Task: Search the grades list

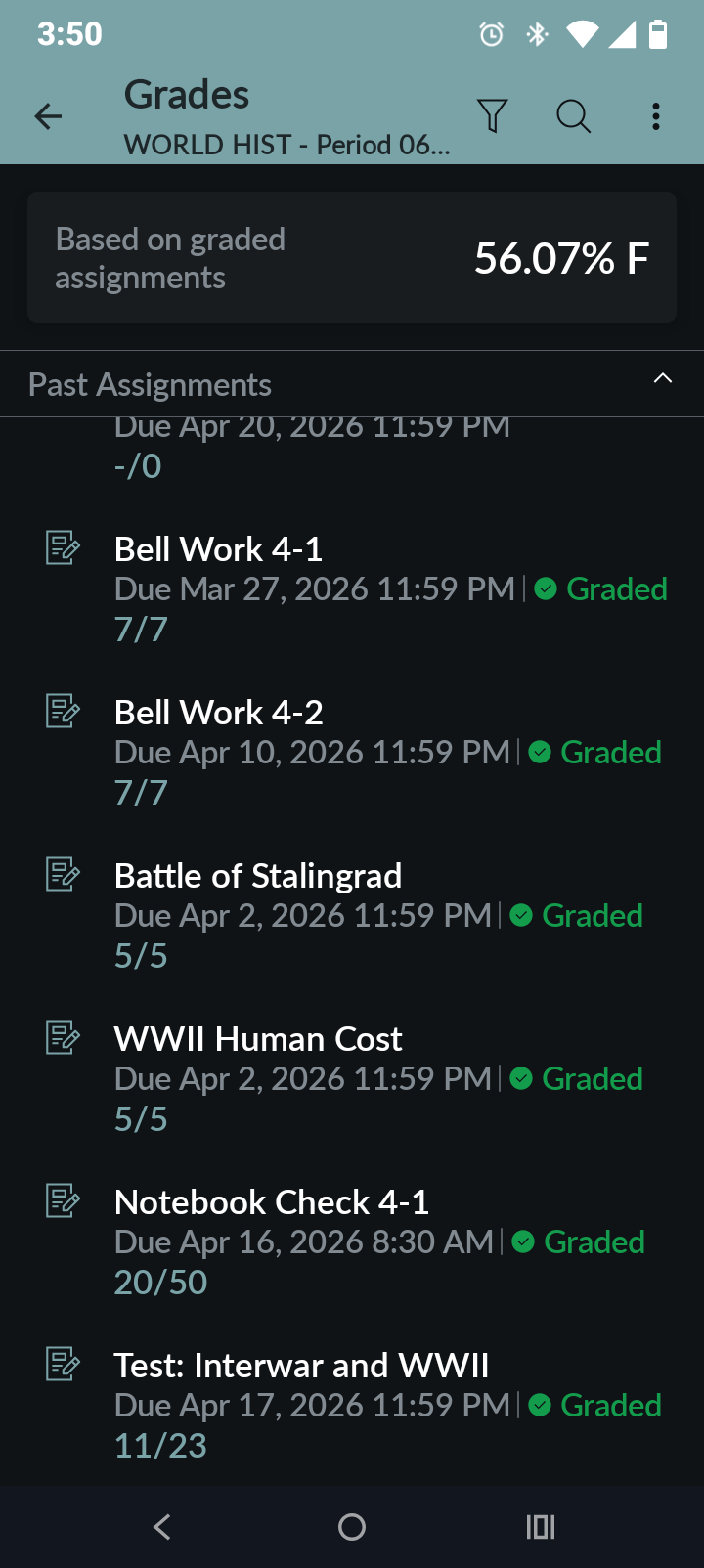Action: click(x=573, y=116)
